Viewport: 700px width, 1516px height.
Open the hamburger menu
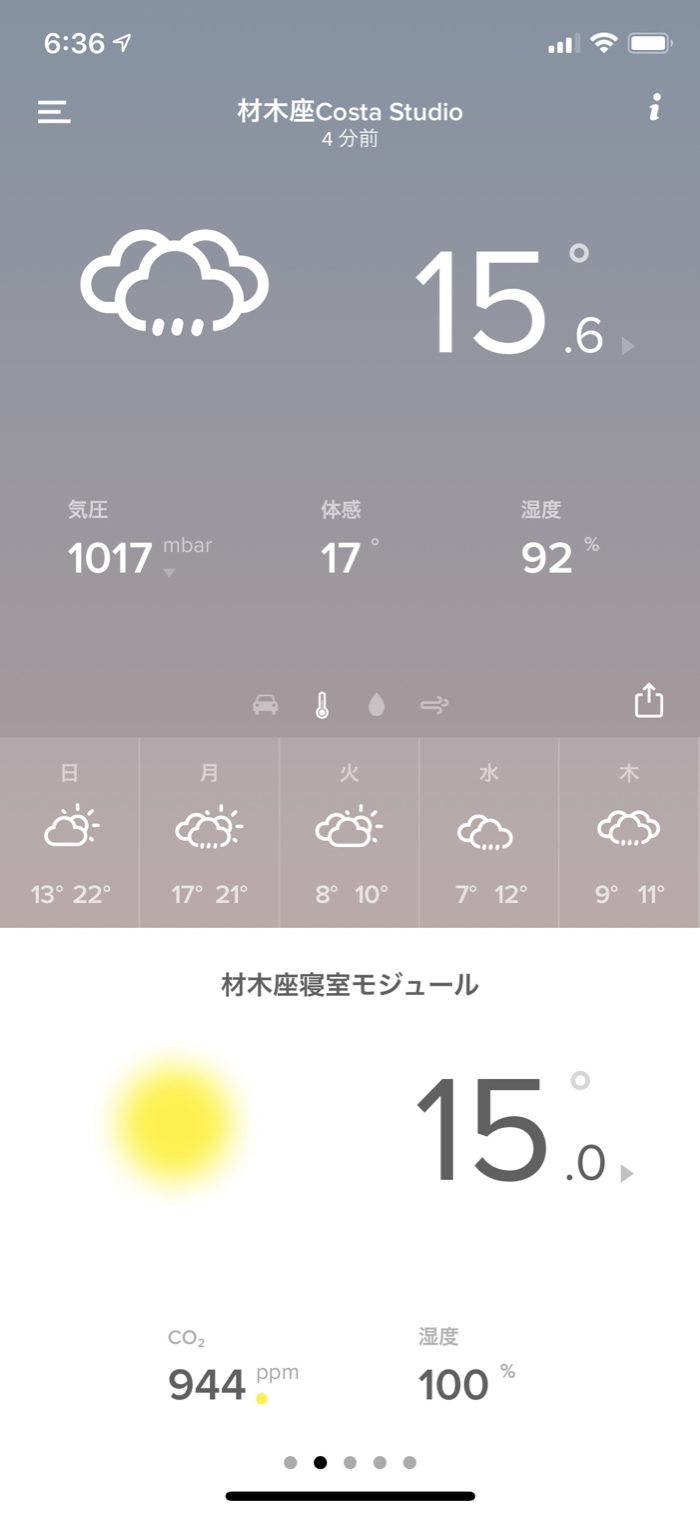point(54,111)
